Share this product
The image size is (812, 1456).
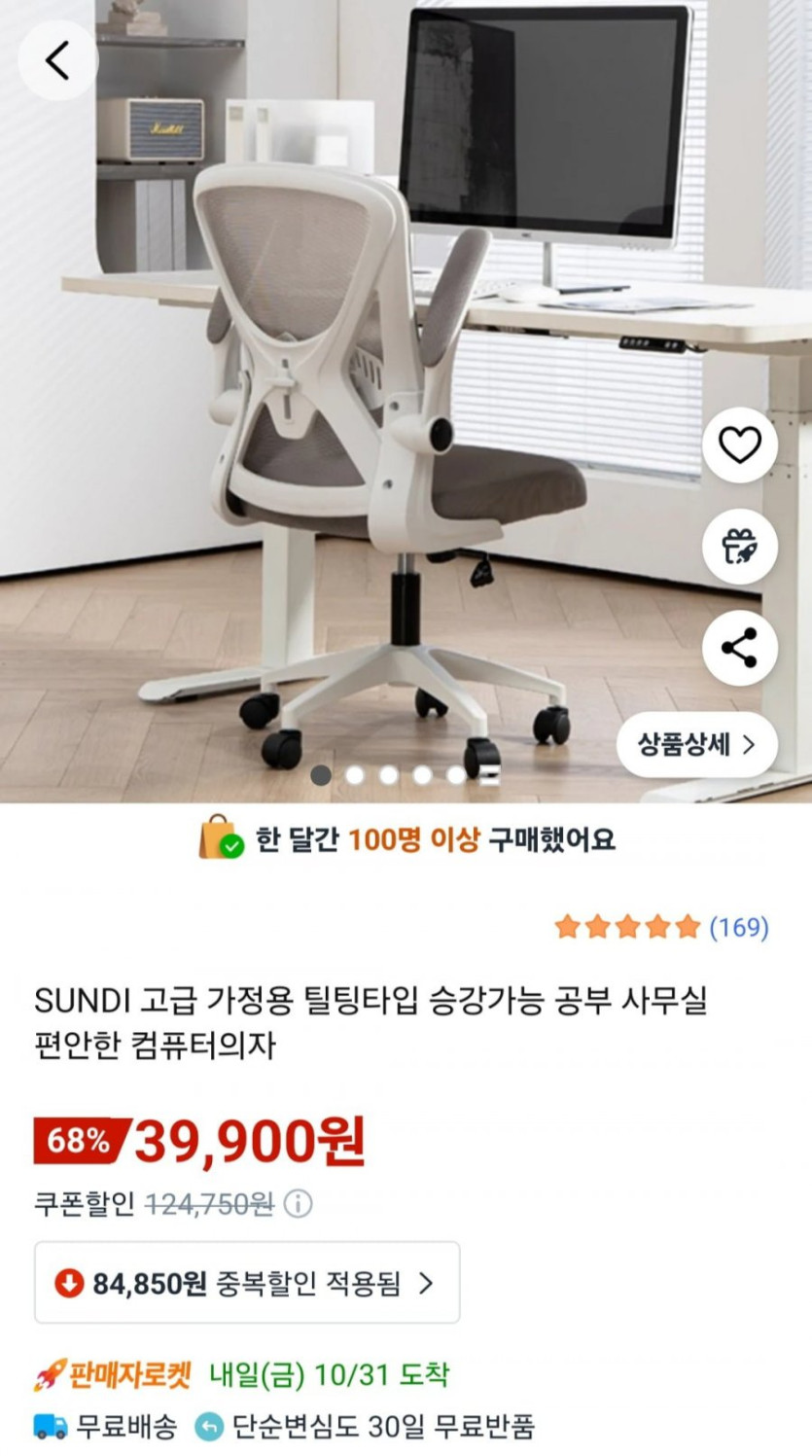point(739,648)
